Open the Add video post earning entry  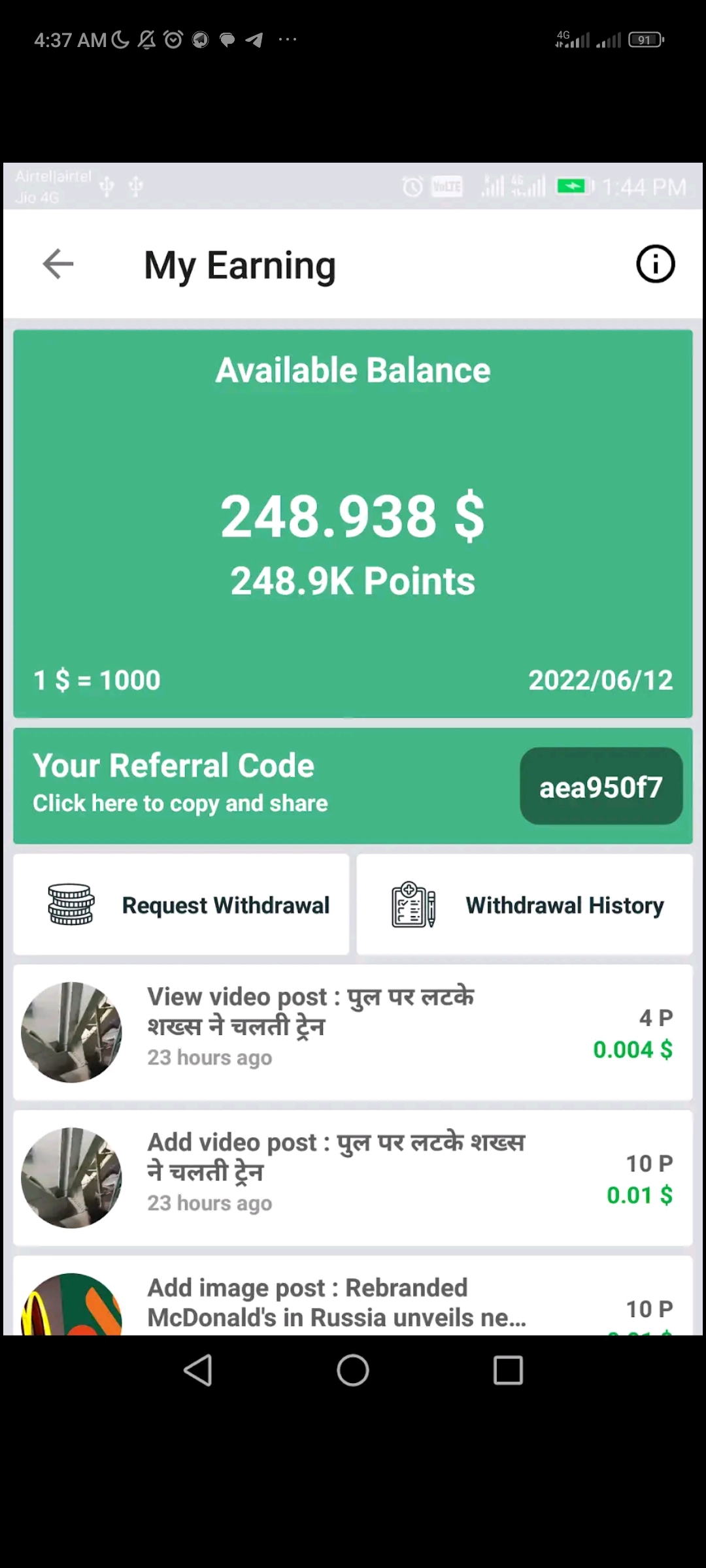click(x=353, y=1178)
